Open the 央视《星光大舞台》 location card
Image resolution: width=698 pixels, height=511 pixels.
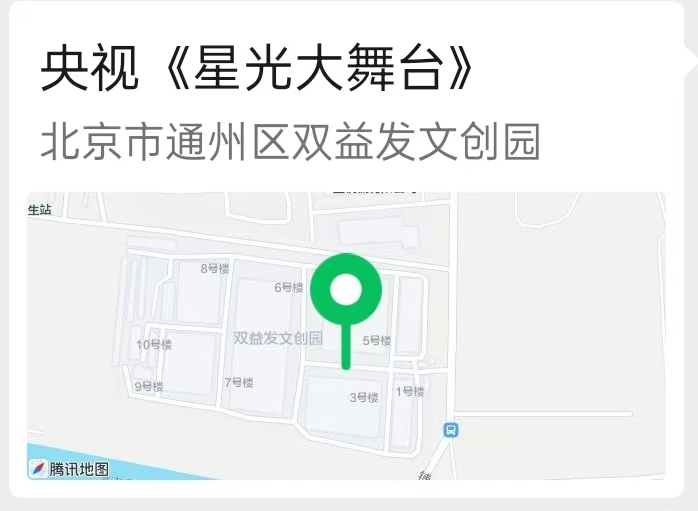(256, 70)
